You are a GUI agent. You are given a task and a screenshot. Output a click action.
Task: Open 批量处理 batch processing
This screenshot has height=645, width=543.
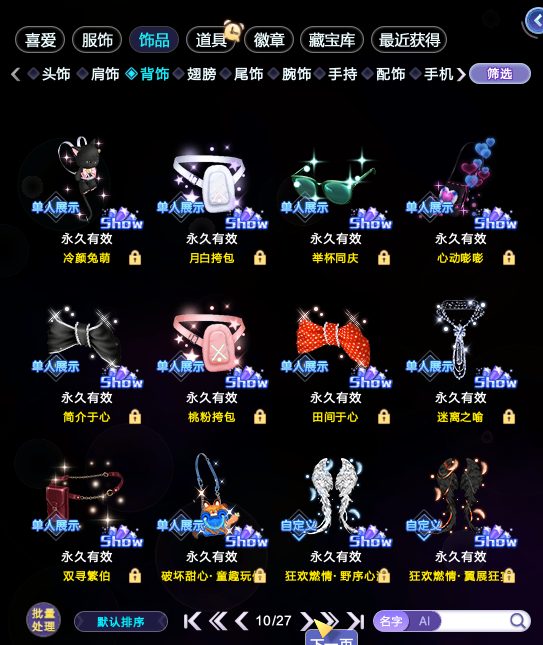point(43,620)
